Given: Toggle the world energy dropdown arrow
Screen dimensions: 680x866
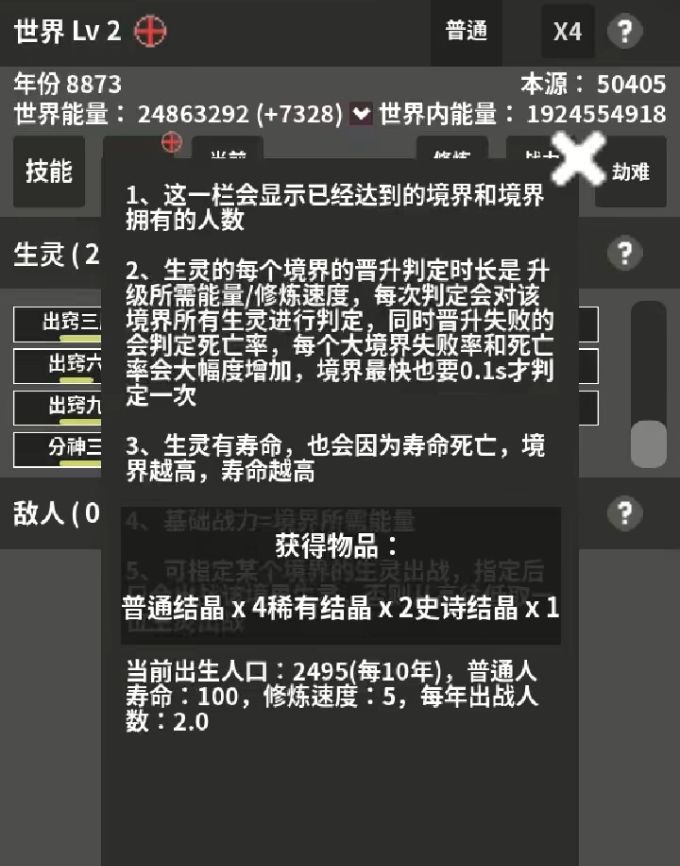Looking at the screenshot, I should (362, 114).
